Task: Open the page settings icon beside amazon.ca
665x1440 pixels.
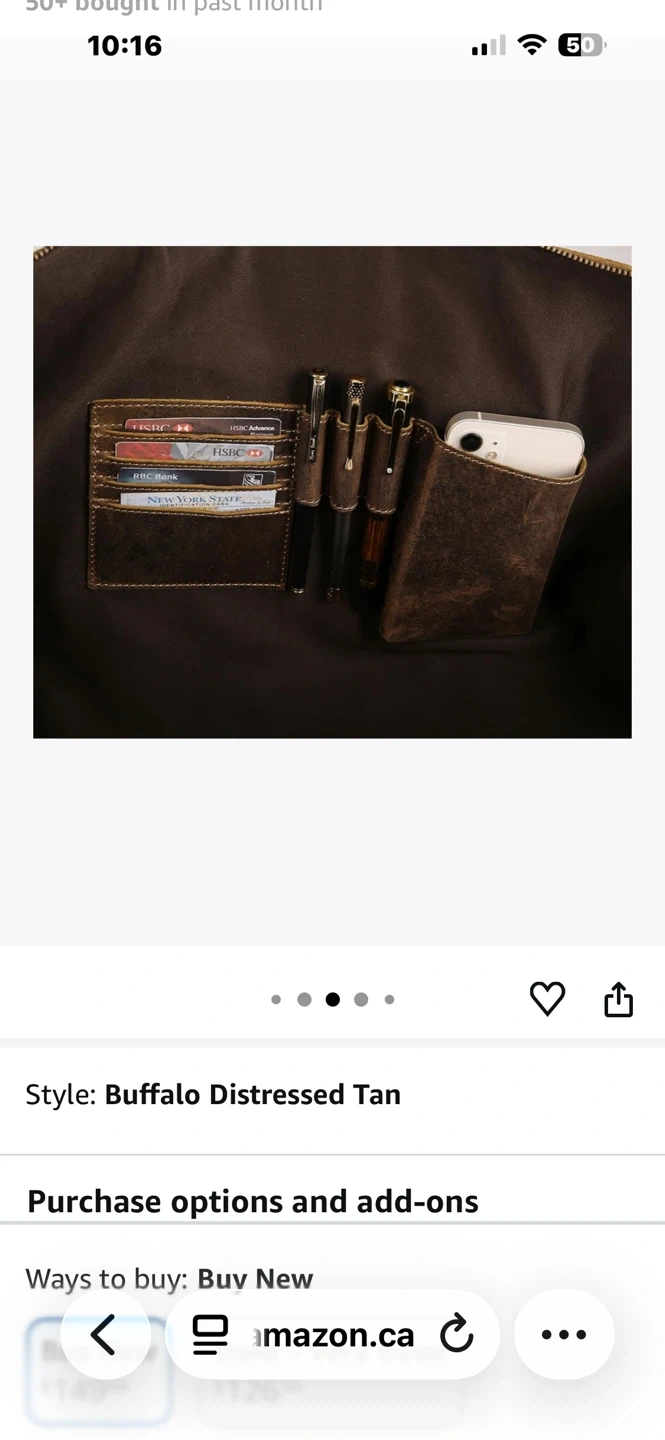Action: 210,1334
